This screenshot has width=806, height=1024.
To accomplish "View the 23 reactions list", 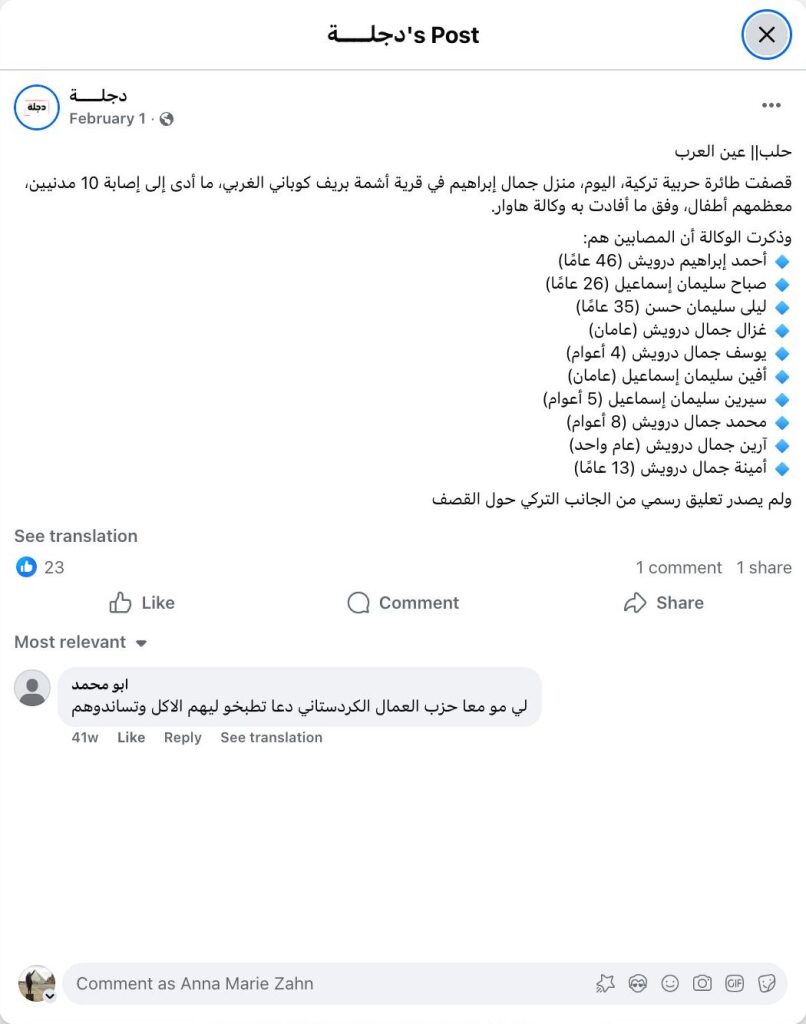I will tap(41, 567).
